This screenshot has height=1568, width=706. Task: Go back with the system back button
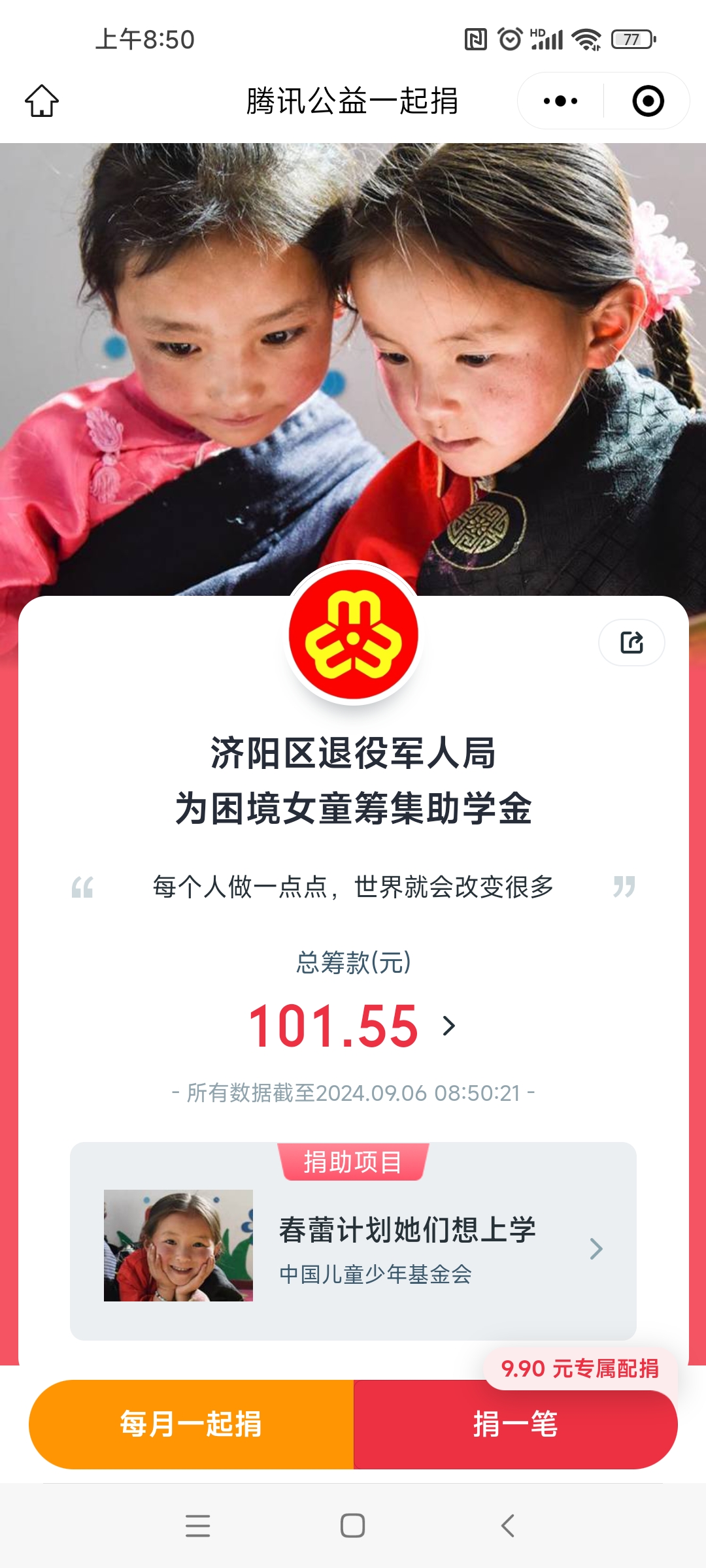point(507,1526)
